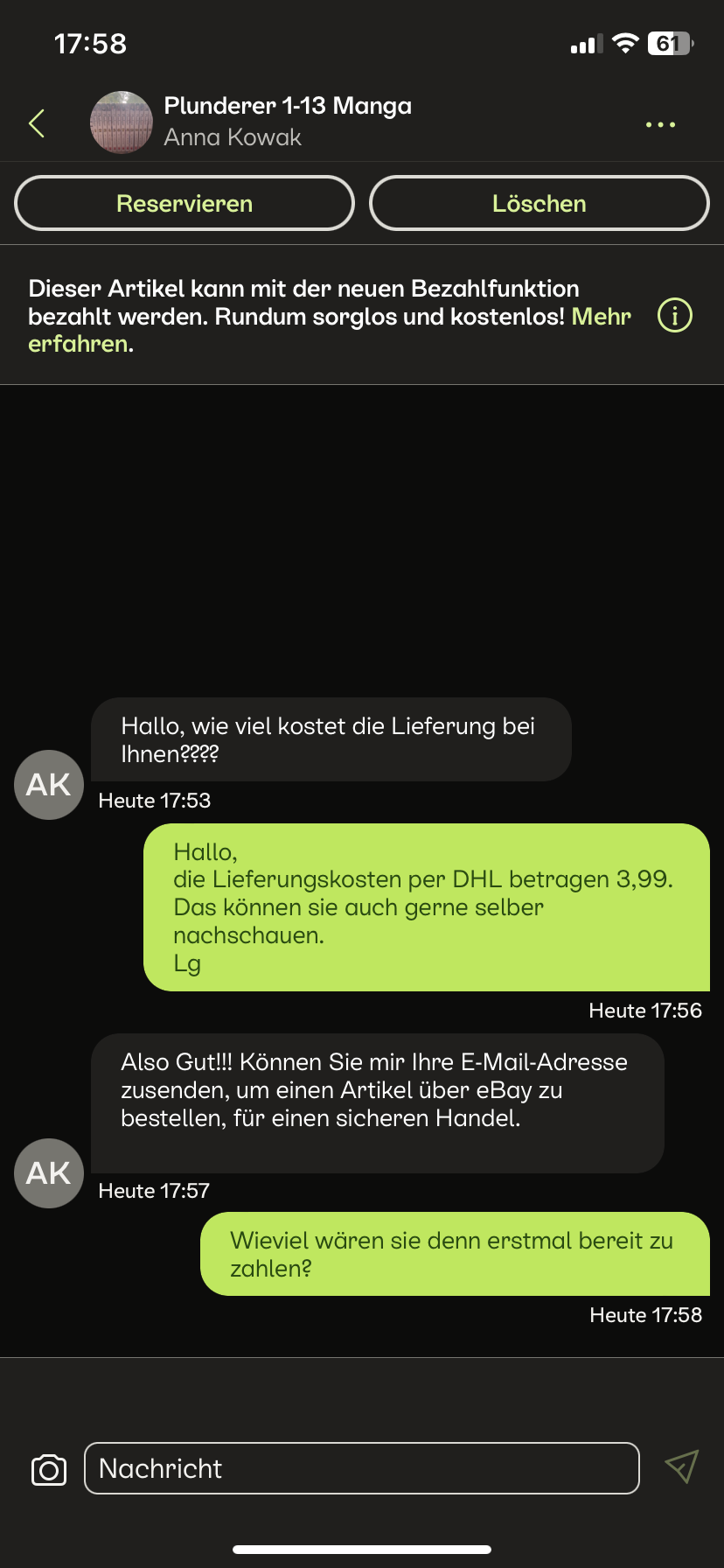Open the conversation title Plunderer 1-13 Manga
Viewport: 724px width, 1568px height.
[289, 105]
